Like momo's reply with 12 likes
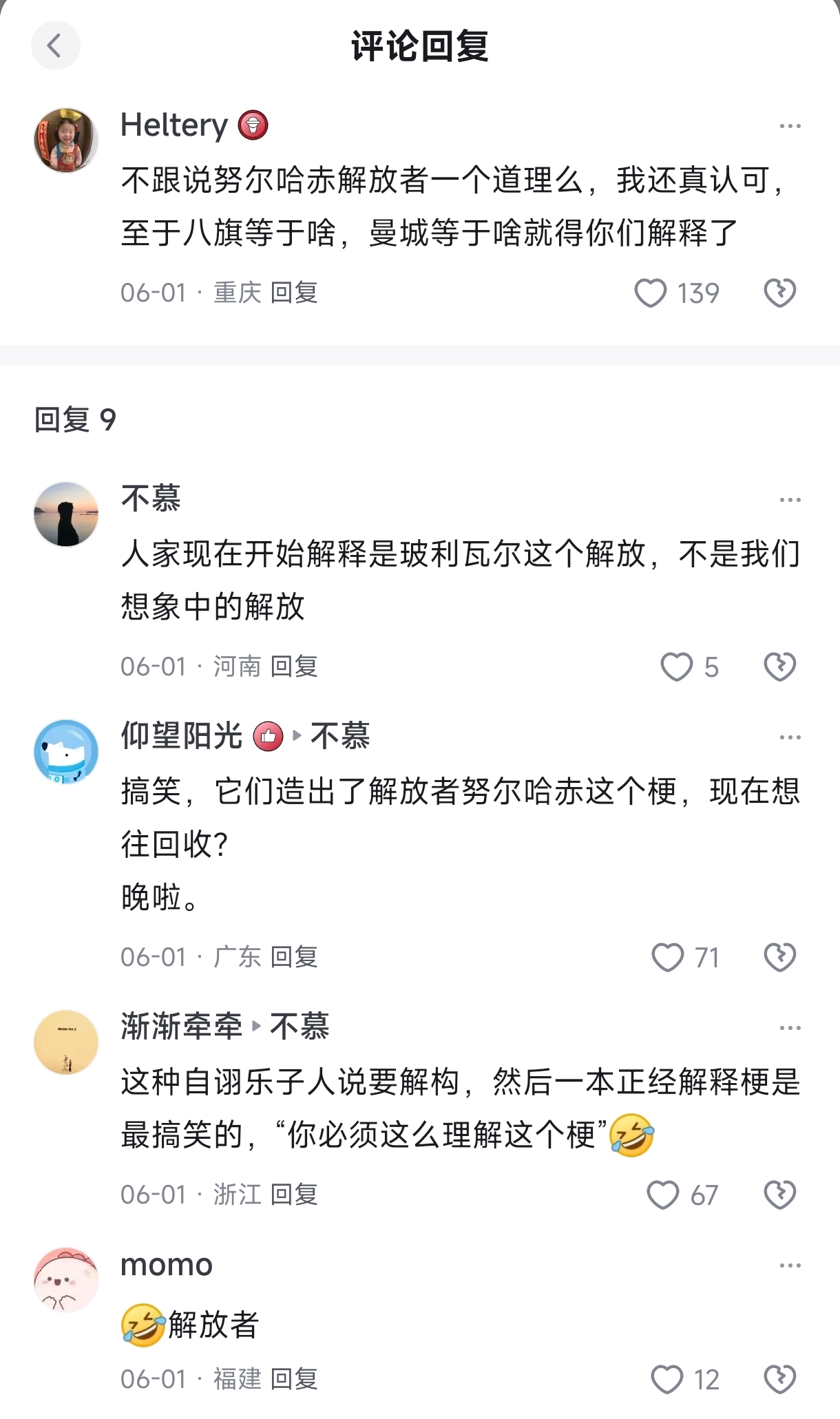 coord(667,1380)
